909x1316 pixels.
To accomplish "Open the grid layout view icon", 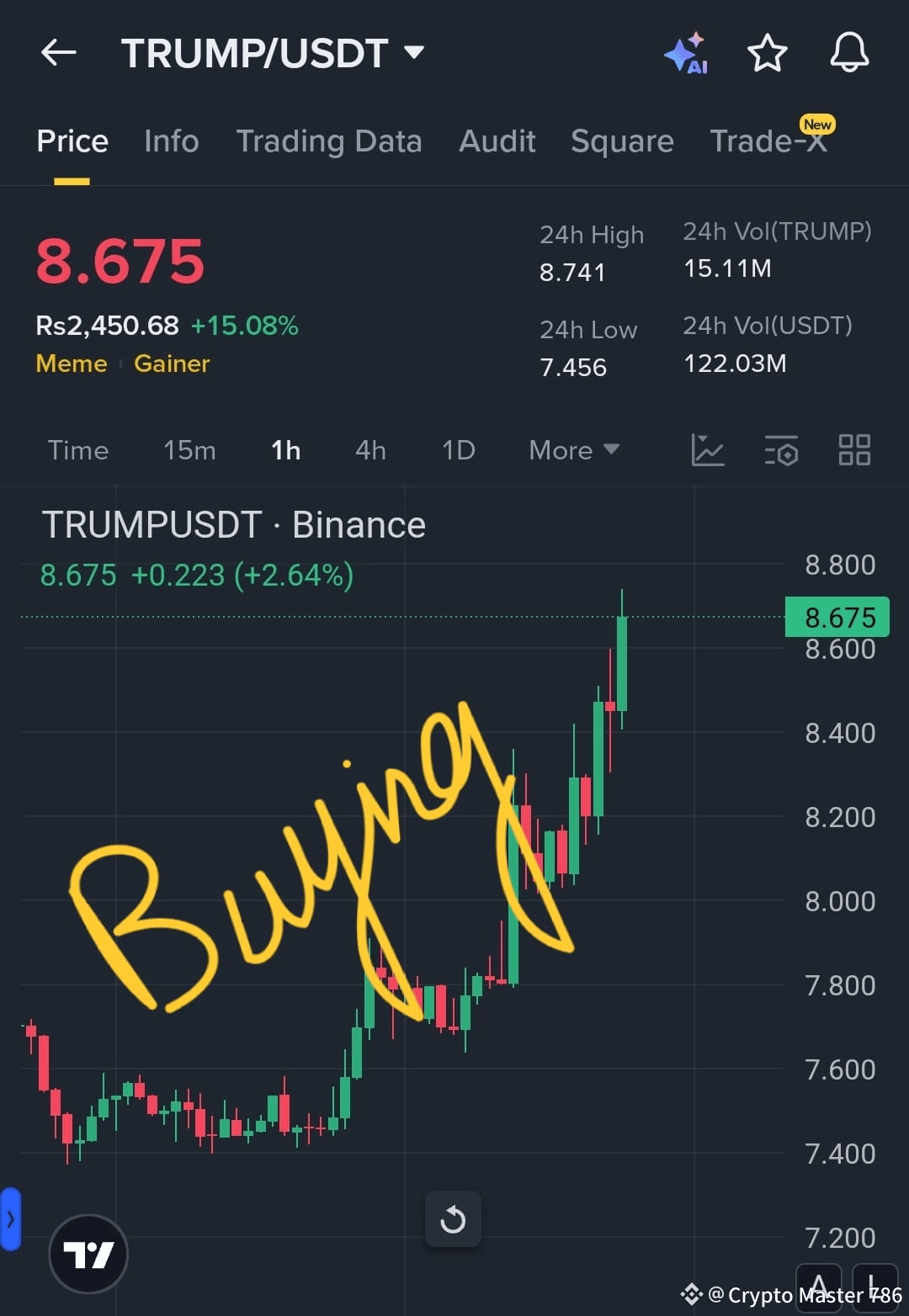I will (854, 450).
